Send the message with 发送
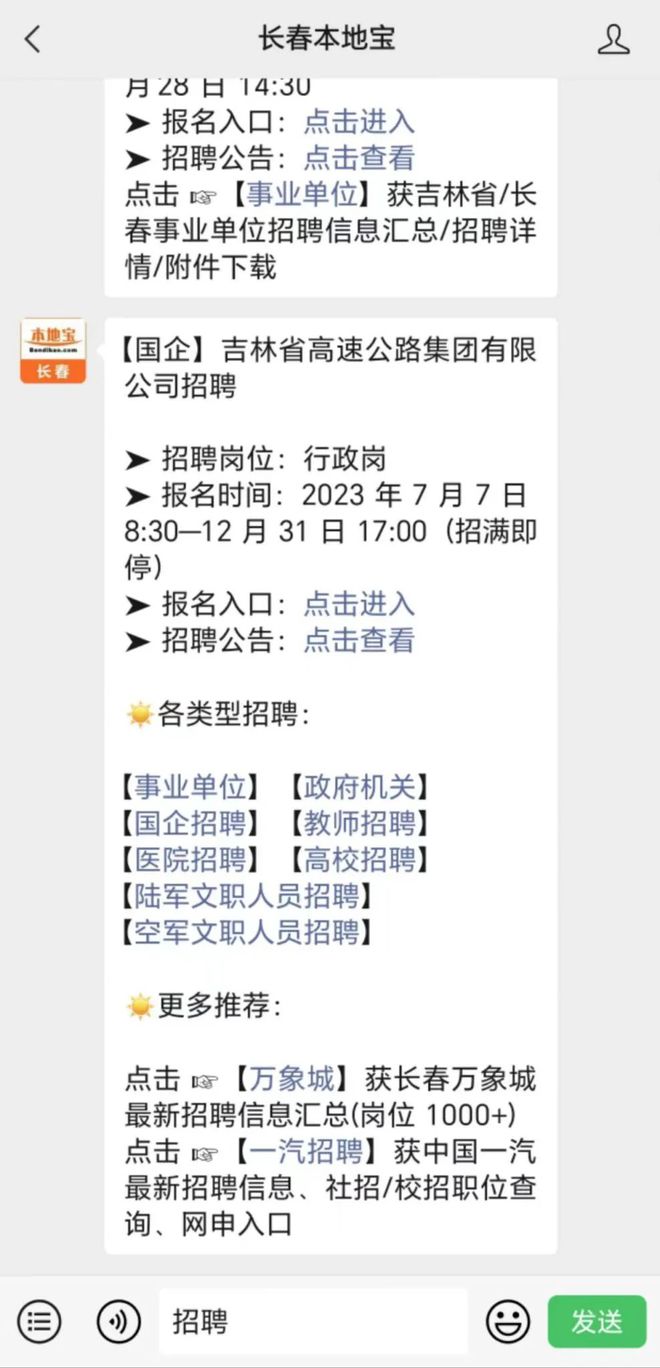This screenshot has width=660, height=1368. coord(597,1322)
